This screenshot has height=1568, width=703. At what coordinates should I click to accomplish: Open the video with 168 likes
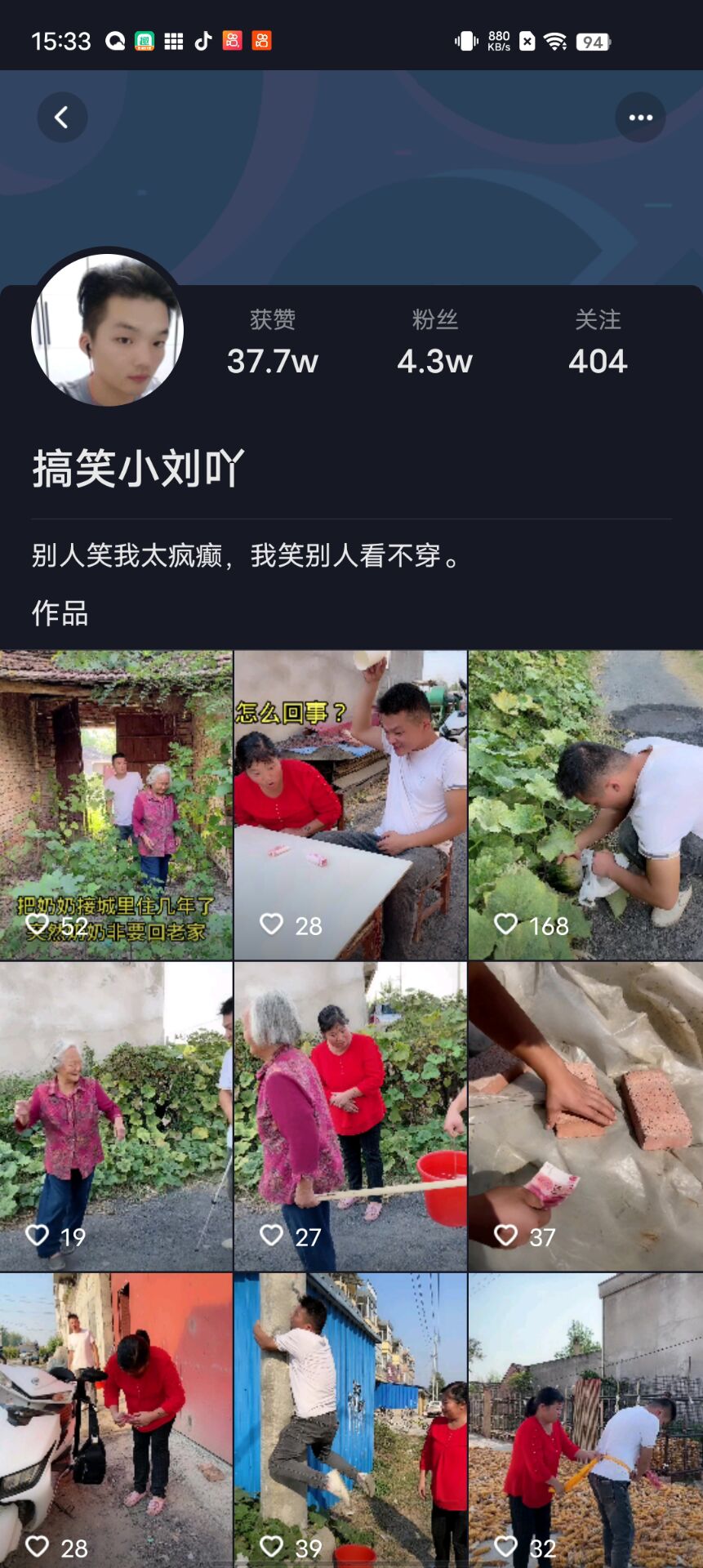[585, 804]
